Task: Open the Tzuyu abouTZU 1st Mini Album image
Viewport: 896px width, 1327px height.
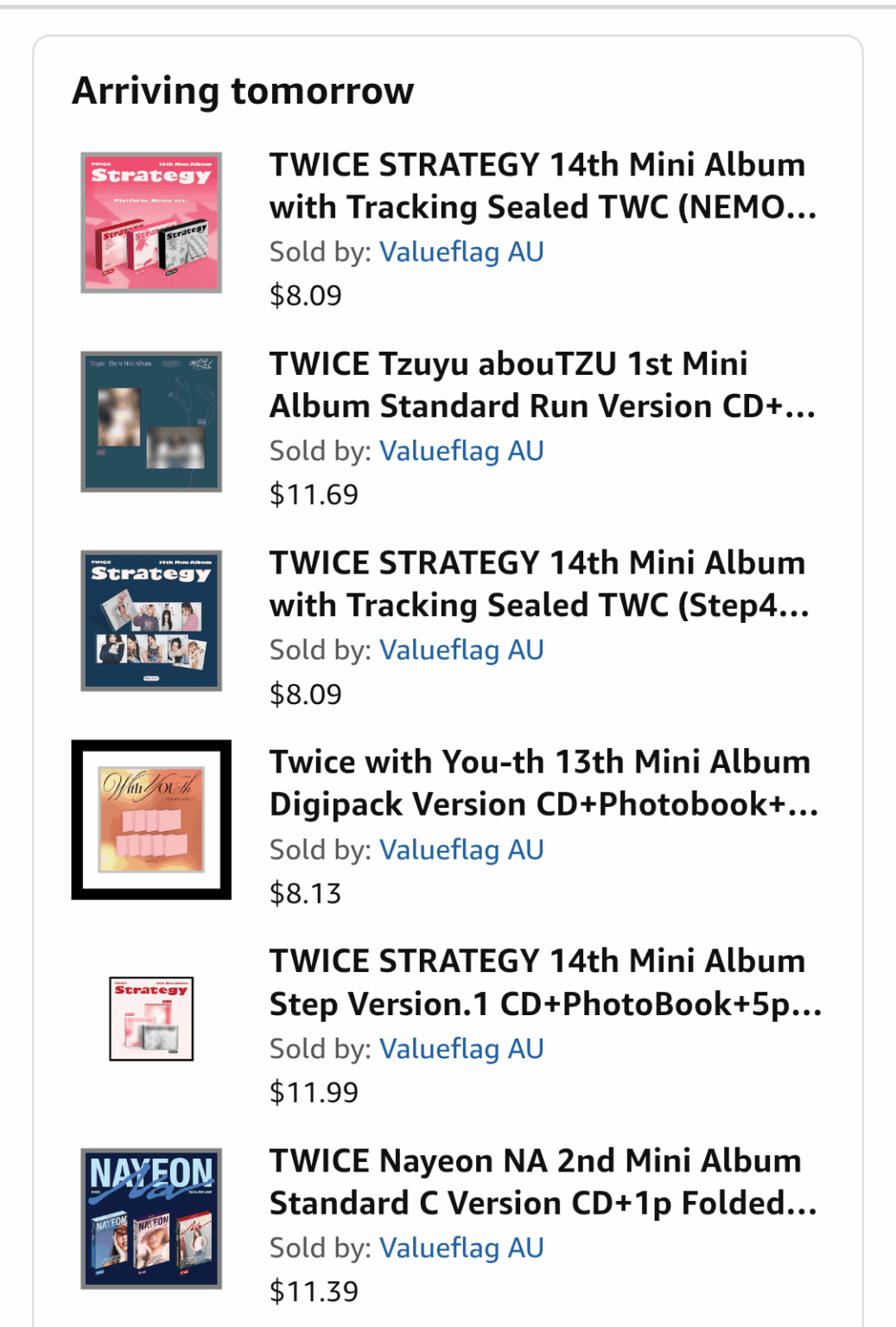Action: (151, 422)
